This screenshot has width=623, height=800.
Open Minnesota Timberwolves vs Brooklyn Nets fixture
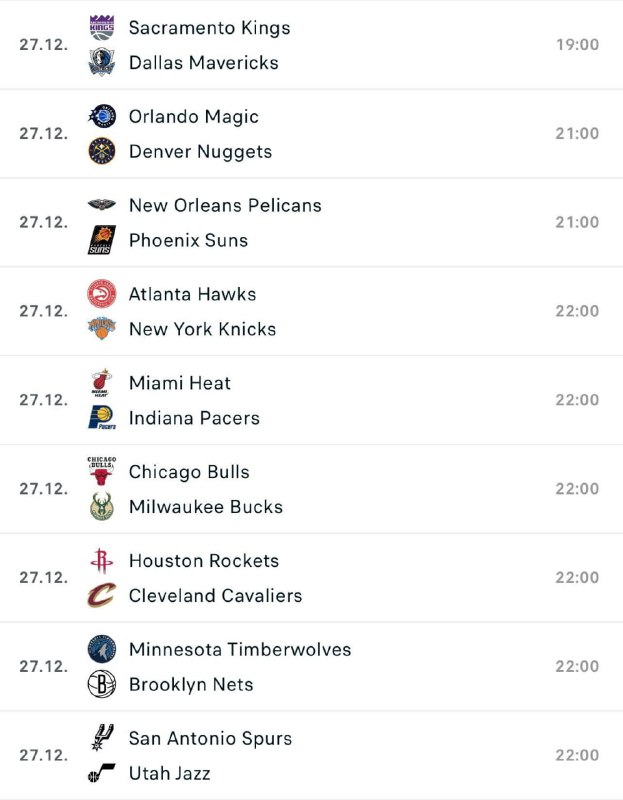point(311,667)
